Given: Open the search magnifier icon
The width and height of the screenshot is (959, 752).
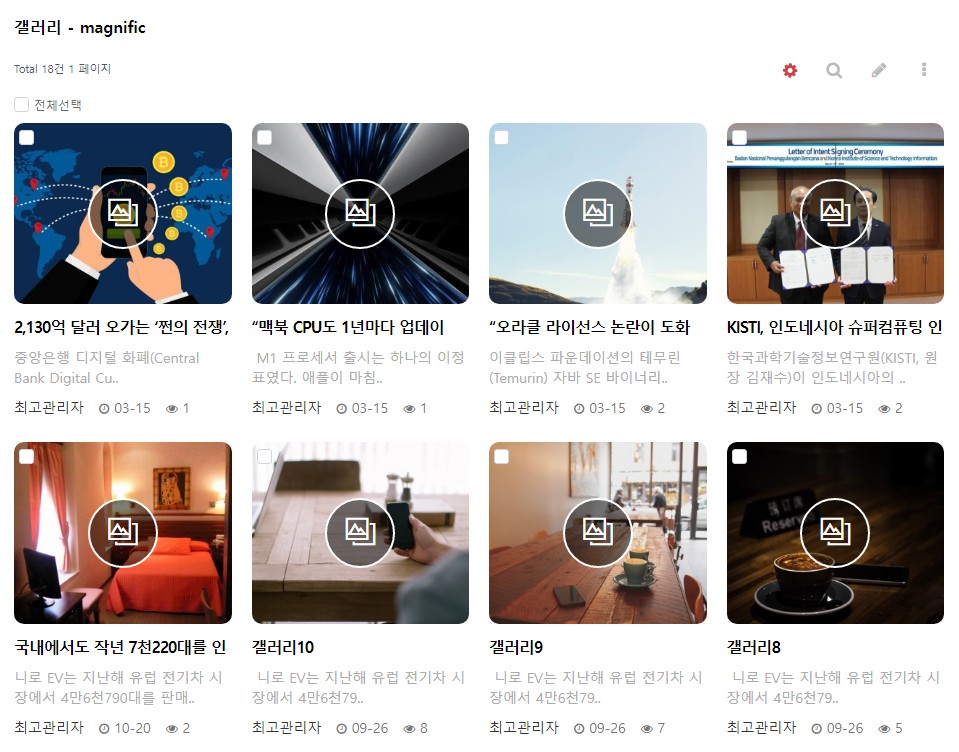Looking at the screenshot, I should click(834, 70).
